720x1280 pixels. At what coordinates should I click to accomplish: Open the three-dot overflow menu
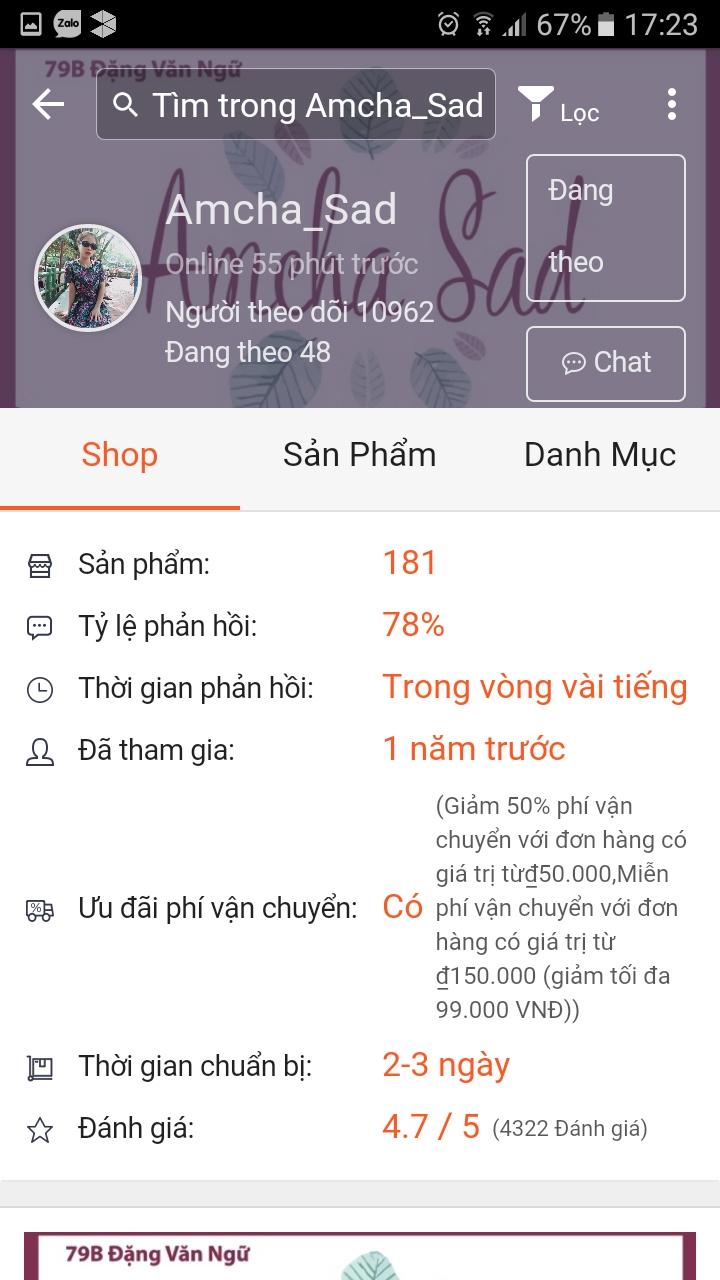[671, 104]
